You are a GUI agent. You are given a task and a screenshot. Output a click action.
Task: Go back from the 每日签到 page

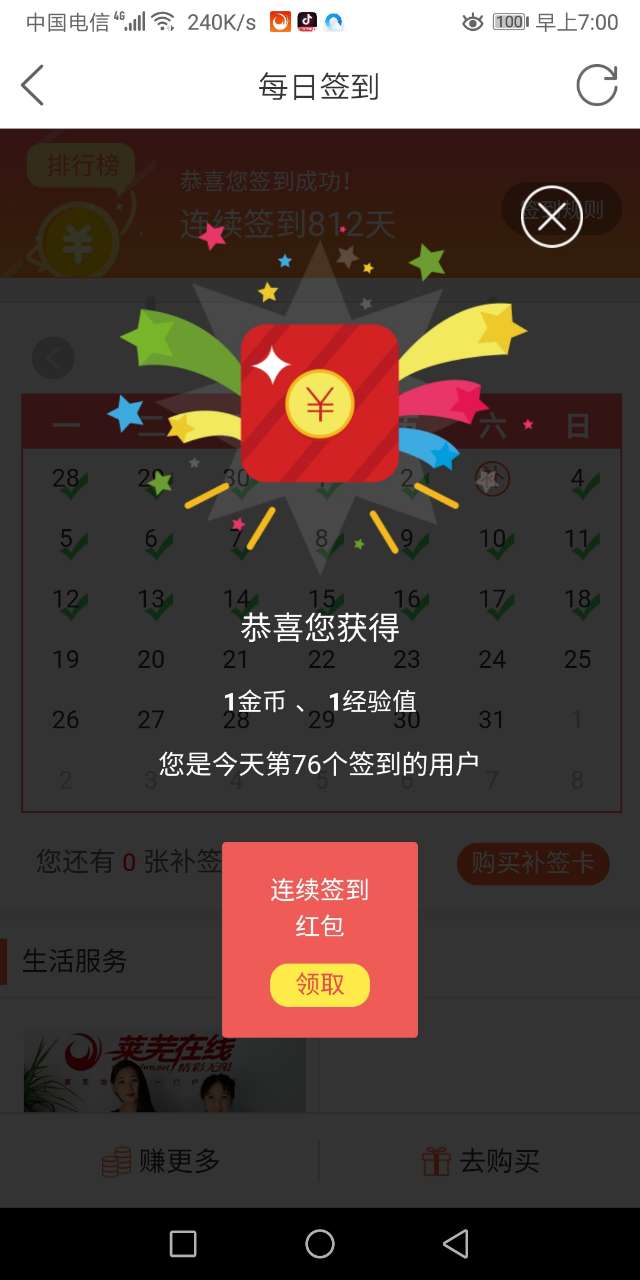(x=33, y=86)
